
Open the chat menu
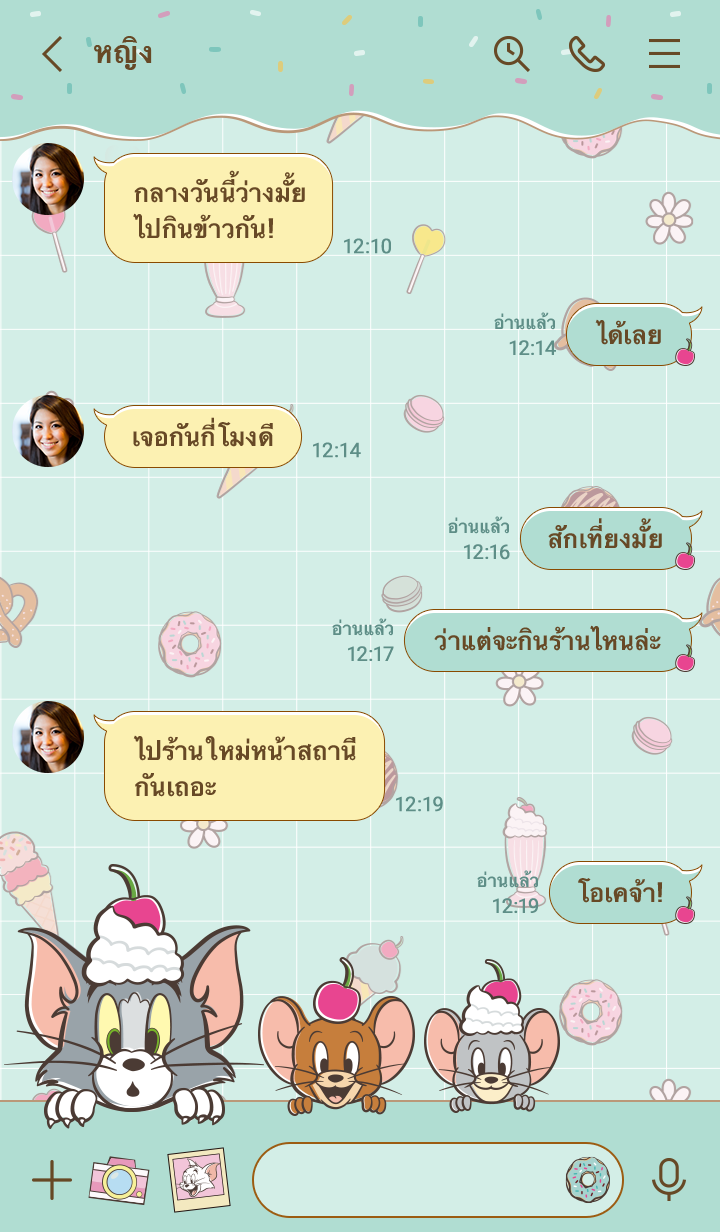[x=664, y=53]
